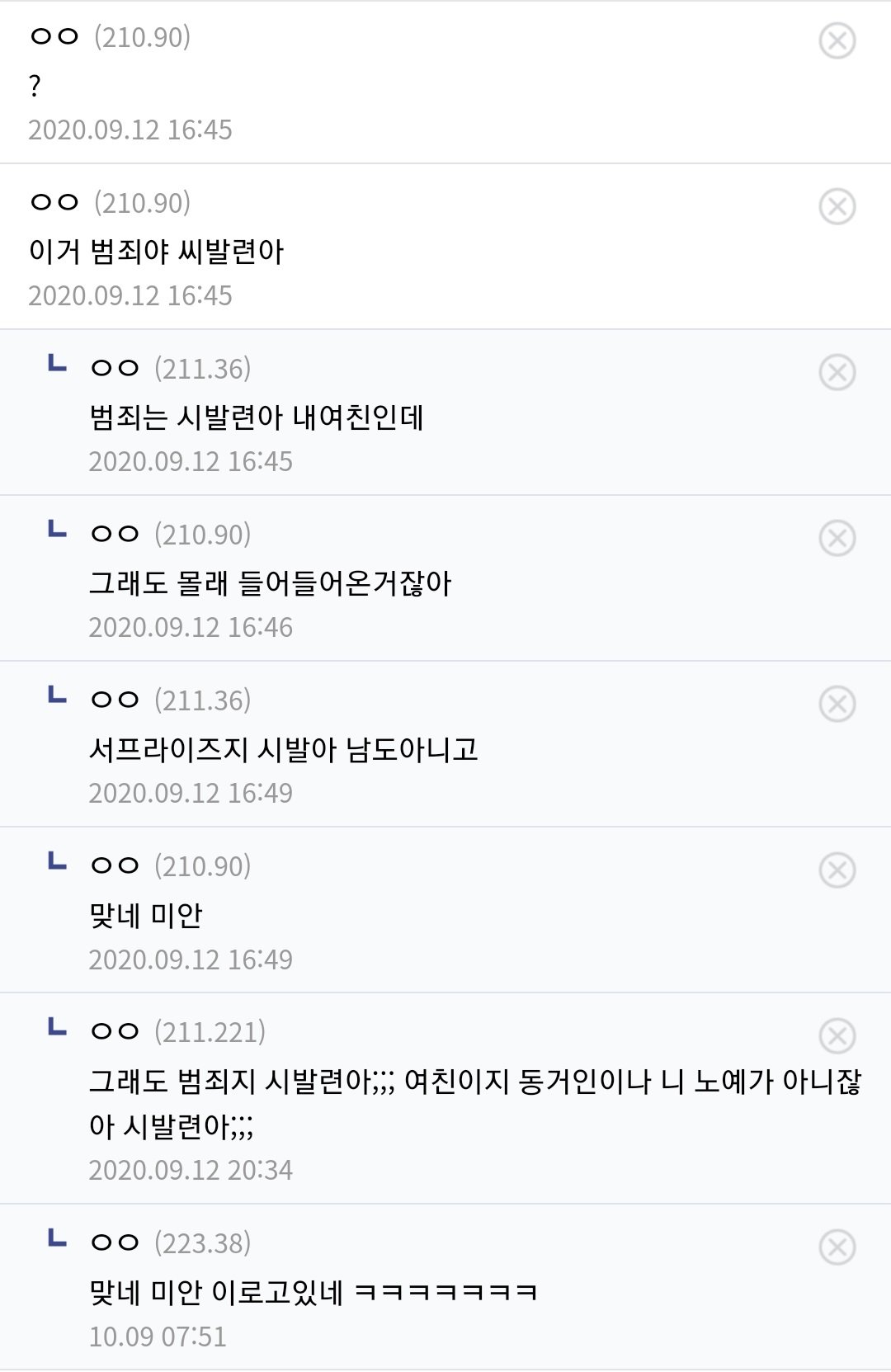Delete the reply mentioning 서프라이즈지
This screenshot has height=1372, width=891.
[838, 702]
